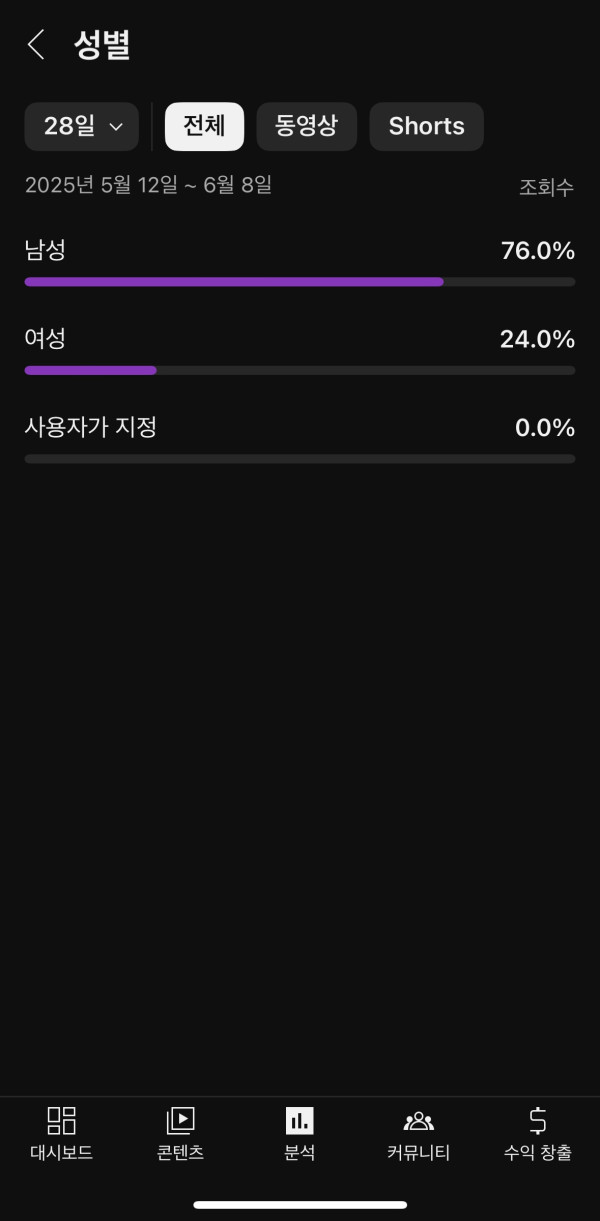Go back from the 성별 screen
This screenshot has height=1221, width=600.
pos(36,45)
